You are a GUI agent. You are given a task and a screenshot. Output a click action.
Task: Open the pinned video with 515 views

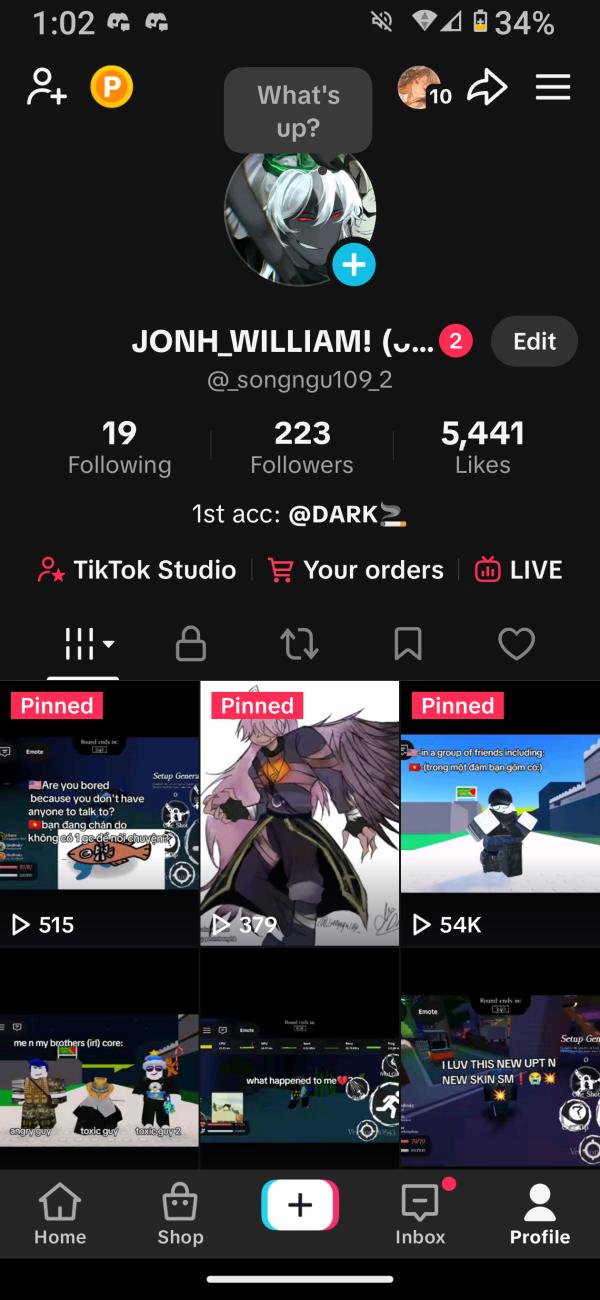click(99, 815)
